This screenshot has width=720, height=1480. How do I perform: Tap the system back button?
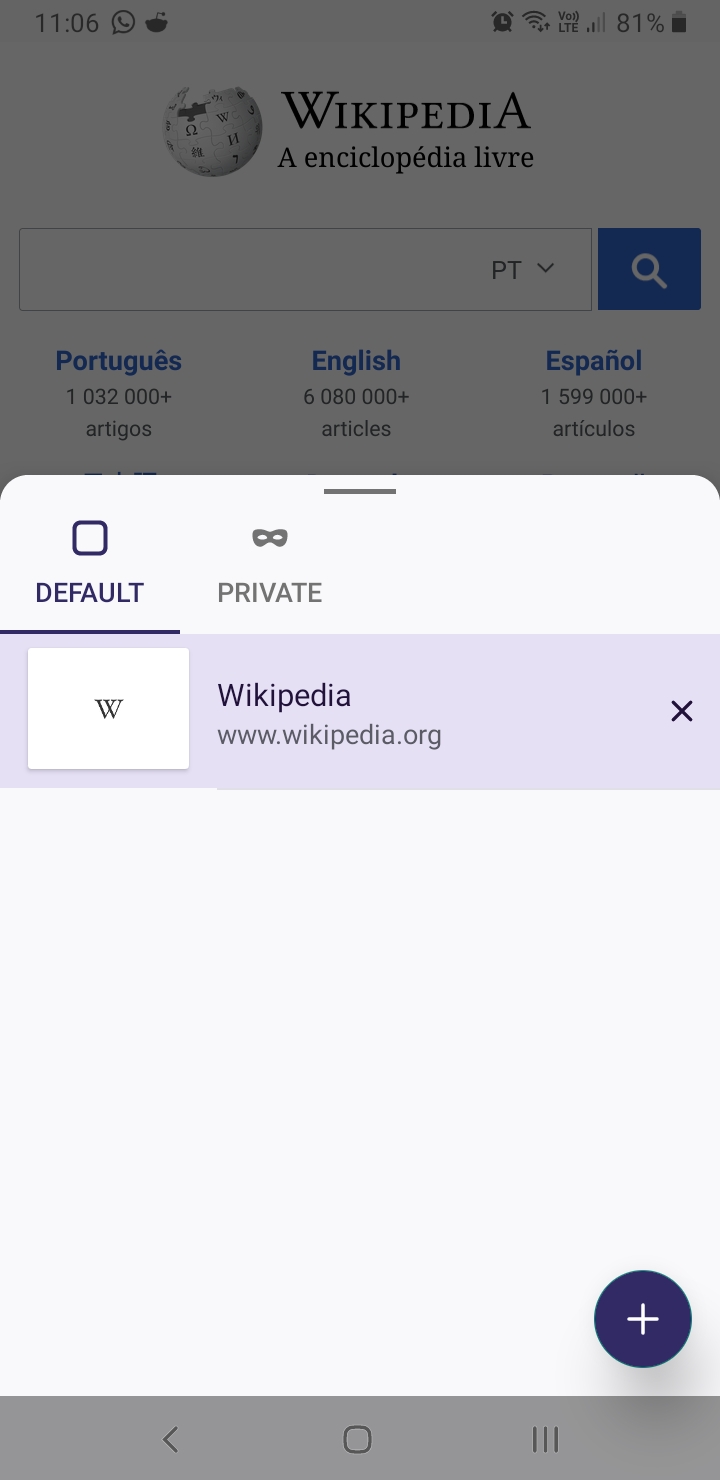point(170,1439)
